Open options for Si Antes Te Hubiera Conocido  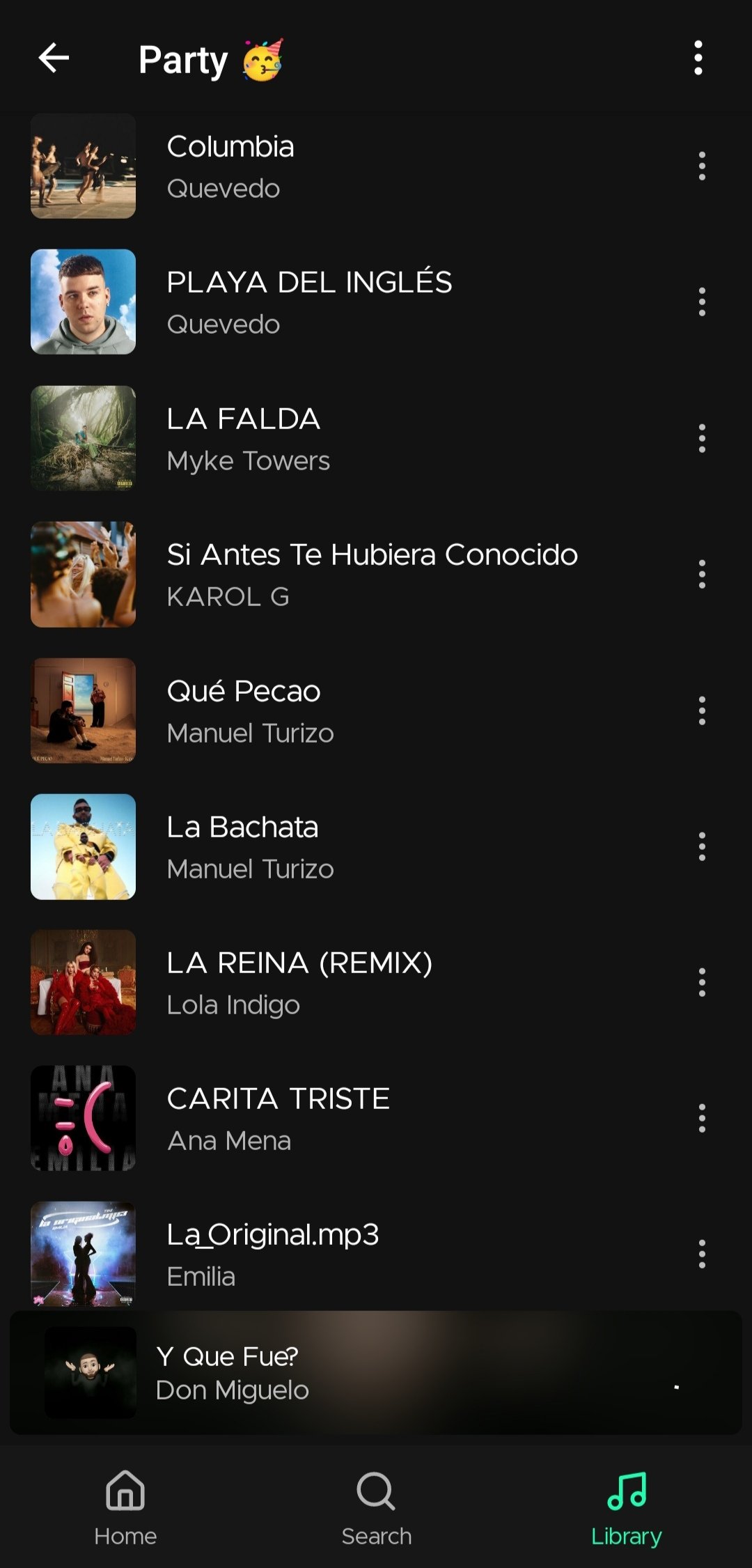(x=701, y=574)
